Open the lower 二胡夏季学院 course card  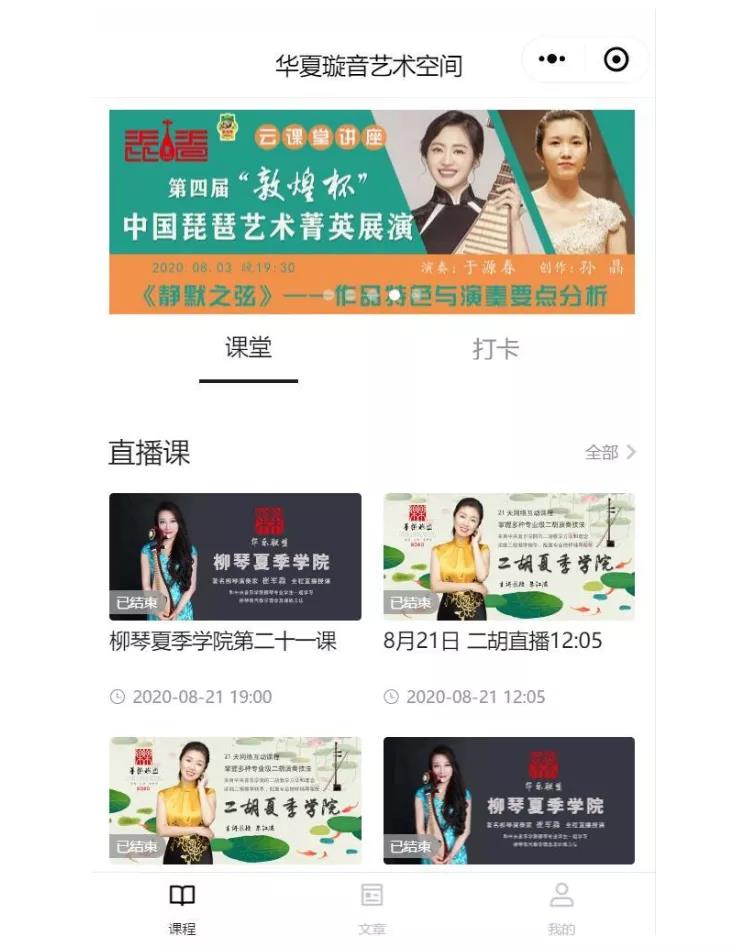pyautogui.click(x=234, y=800)
